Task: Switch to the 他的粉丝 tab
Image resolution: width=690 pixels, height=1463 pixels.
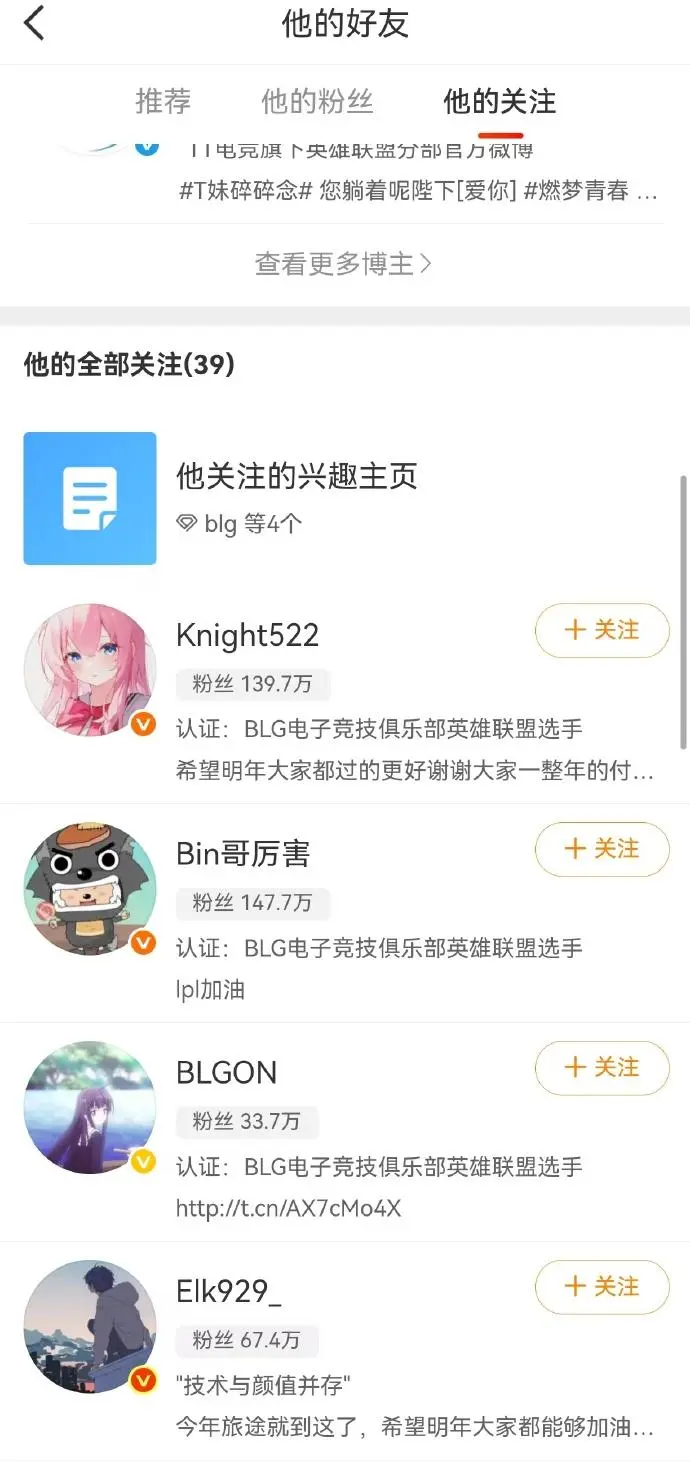Action: tap(317, 101)
